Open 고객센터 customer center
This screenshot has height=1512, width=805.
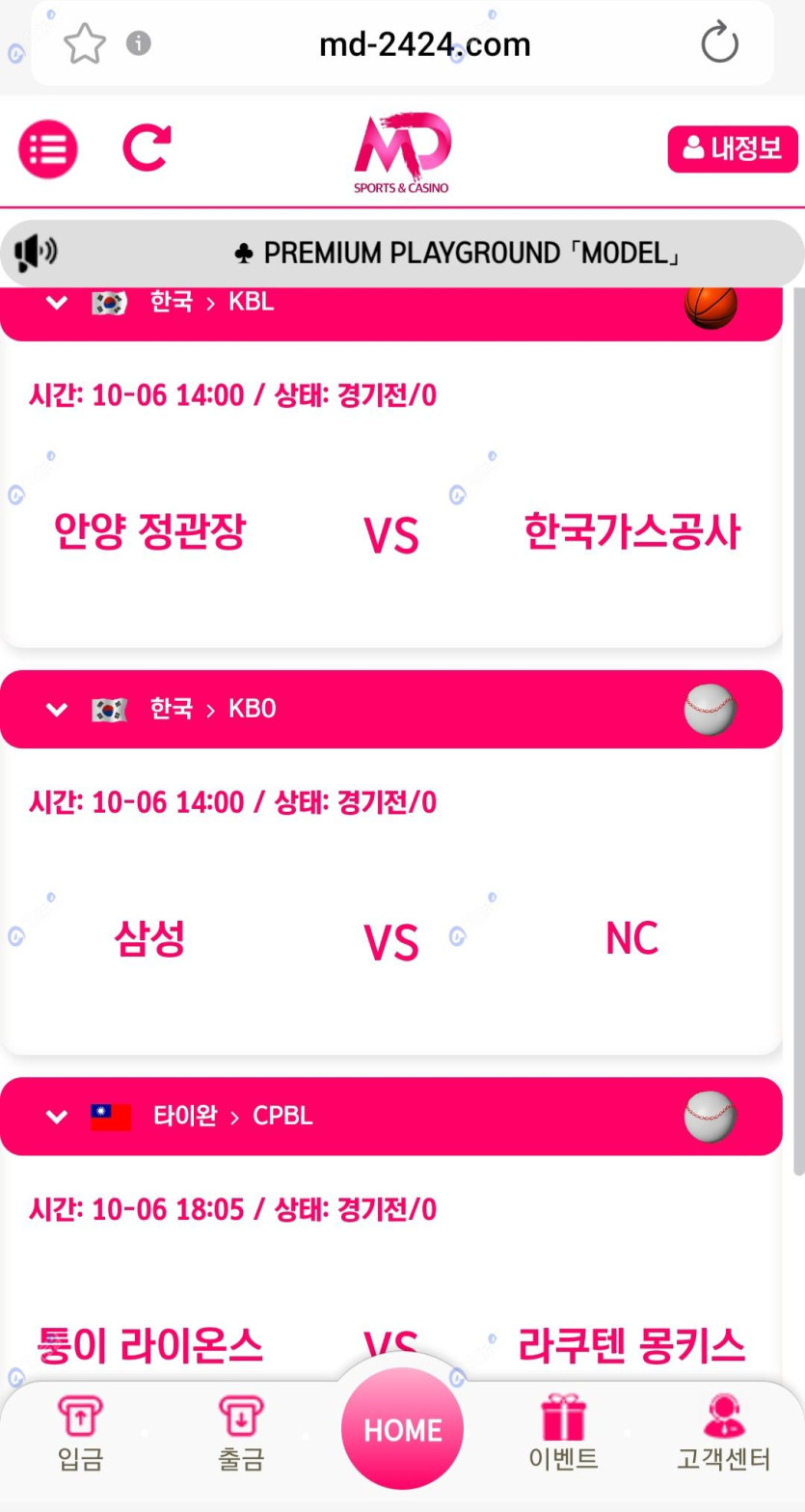click(x=724, y=1433)
